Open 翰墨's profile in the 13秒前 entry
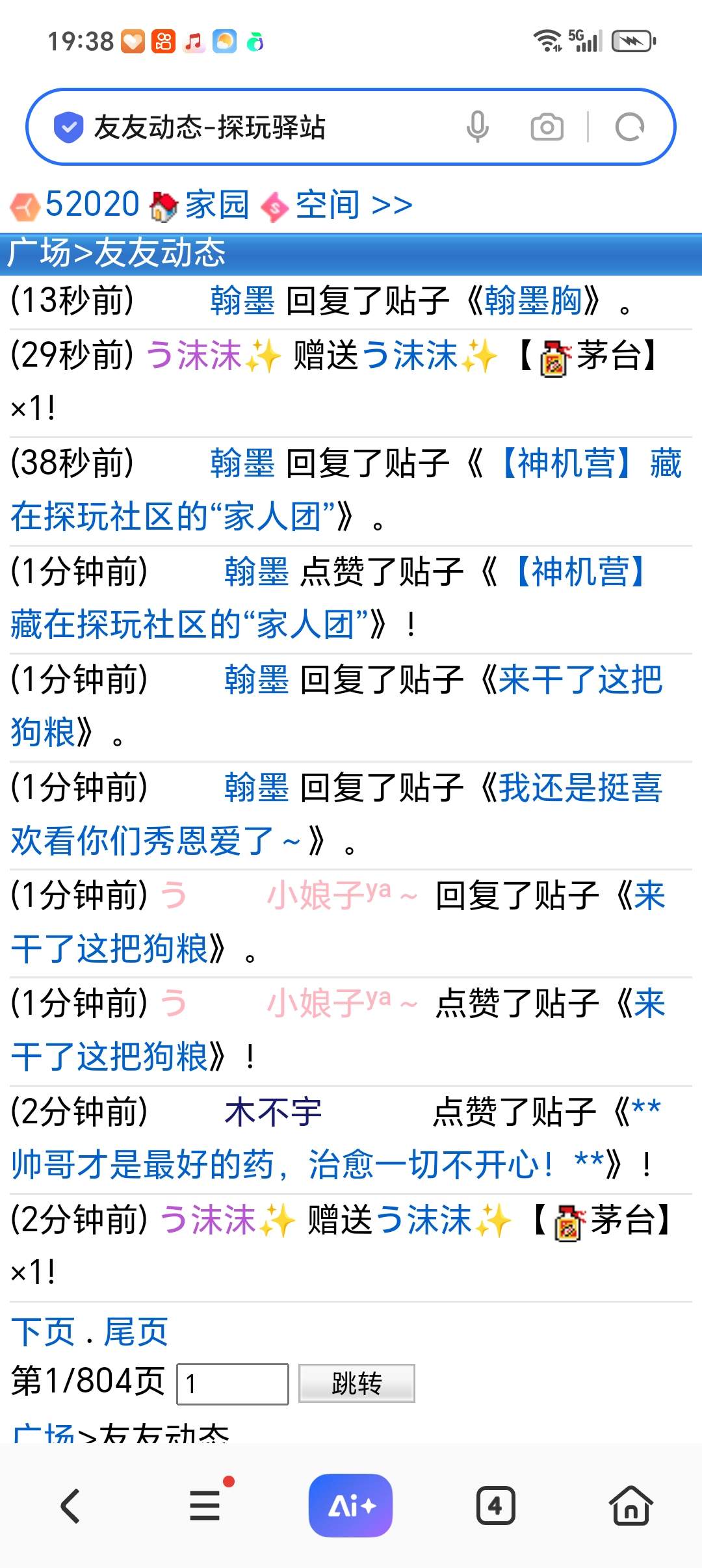 pos(242,301)
